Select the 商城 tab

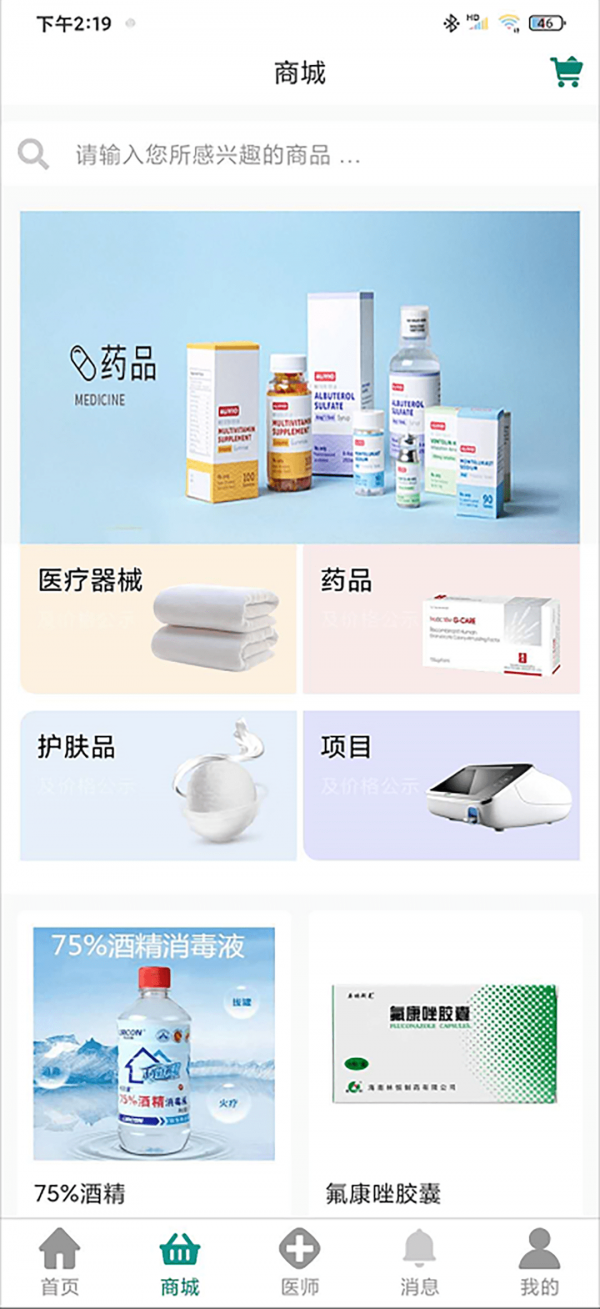coord(180,1263)
